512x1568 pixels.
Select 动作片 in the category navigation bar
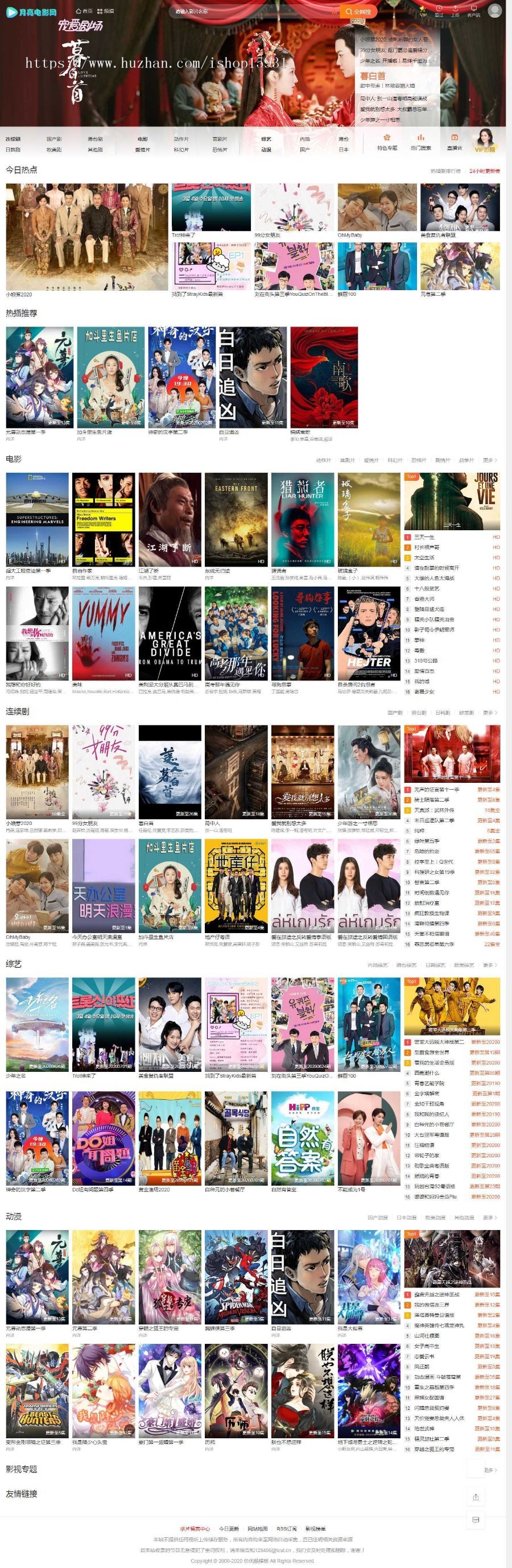click(181, 139)
